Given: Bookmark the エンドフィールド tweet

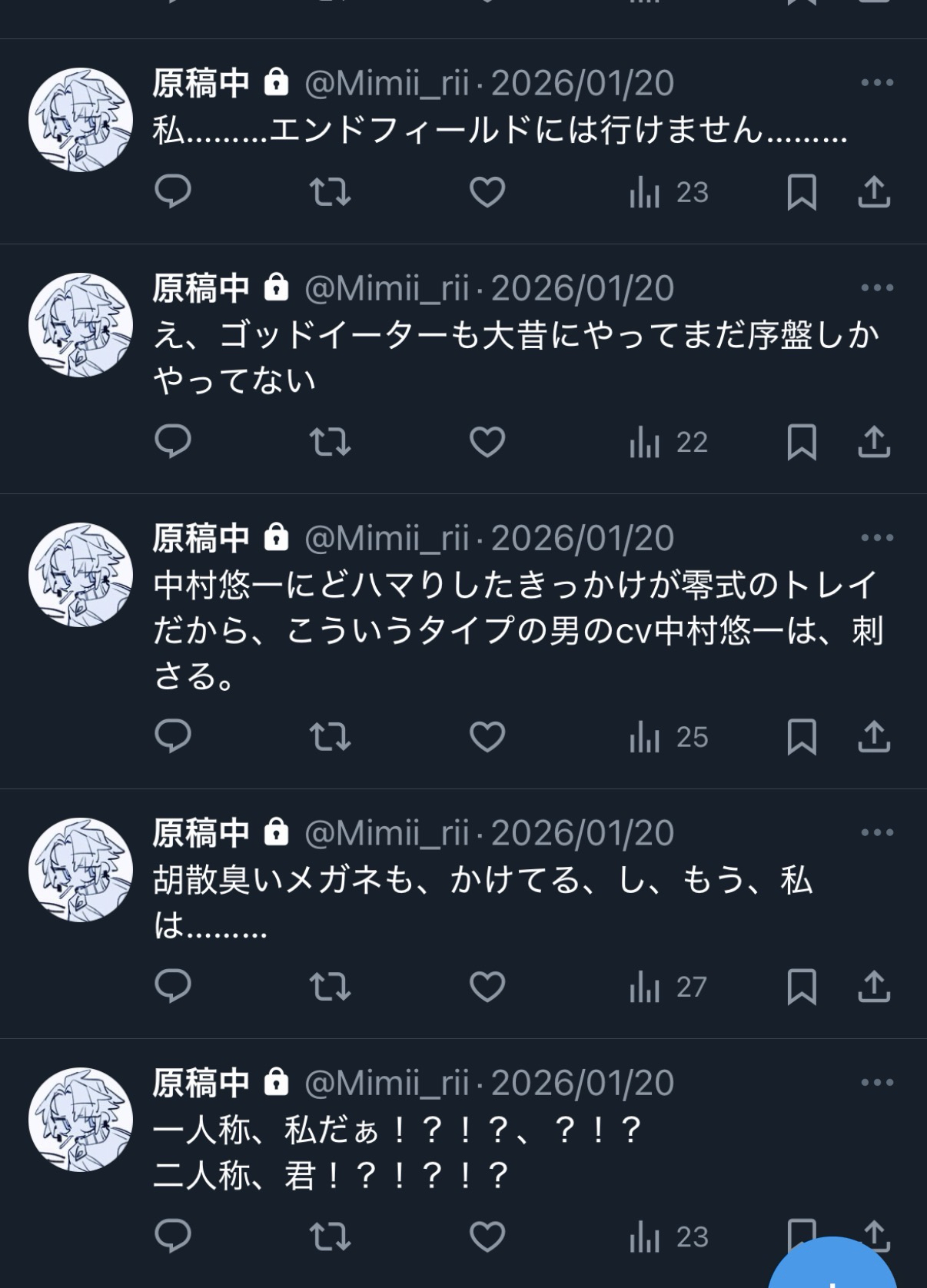Looking at the screenshot, I should [x=802, y=191].
